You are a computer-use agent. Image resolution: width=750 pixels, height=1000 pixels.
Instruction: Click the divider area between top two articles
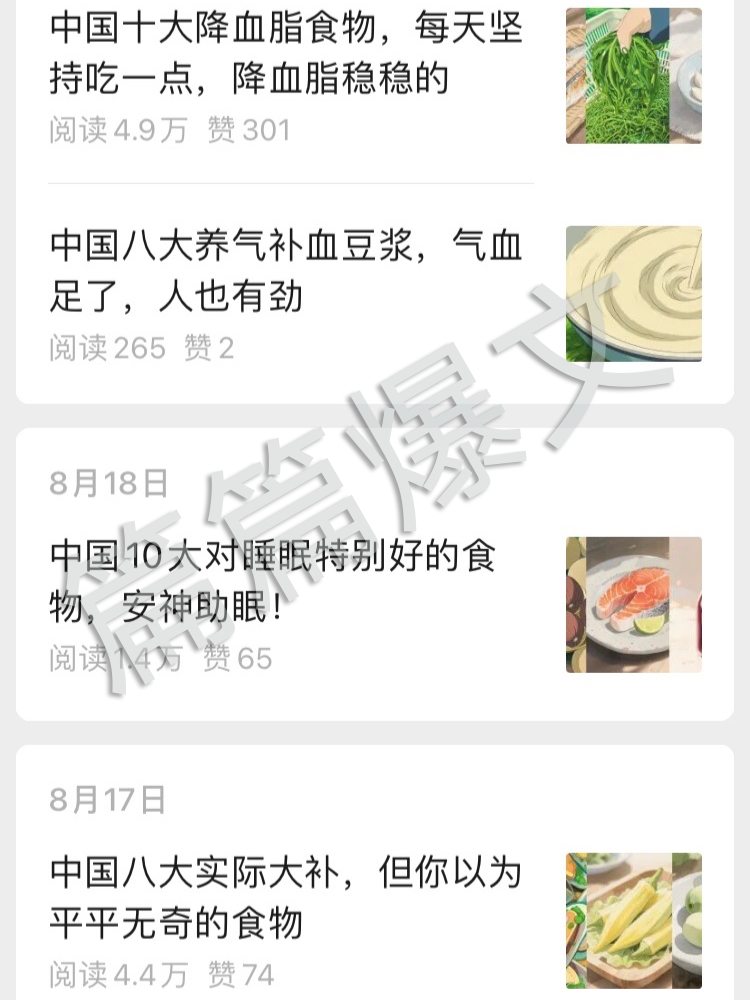click(x=290, y=181)
